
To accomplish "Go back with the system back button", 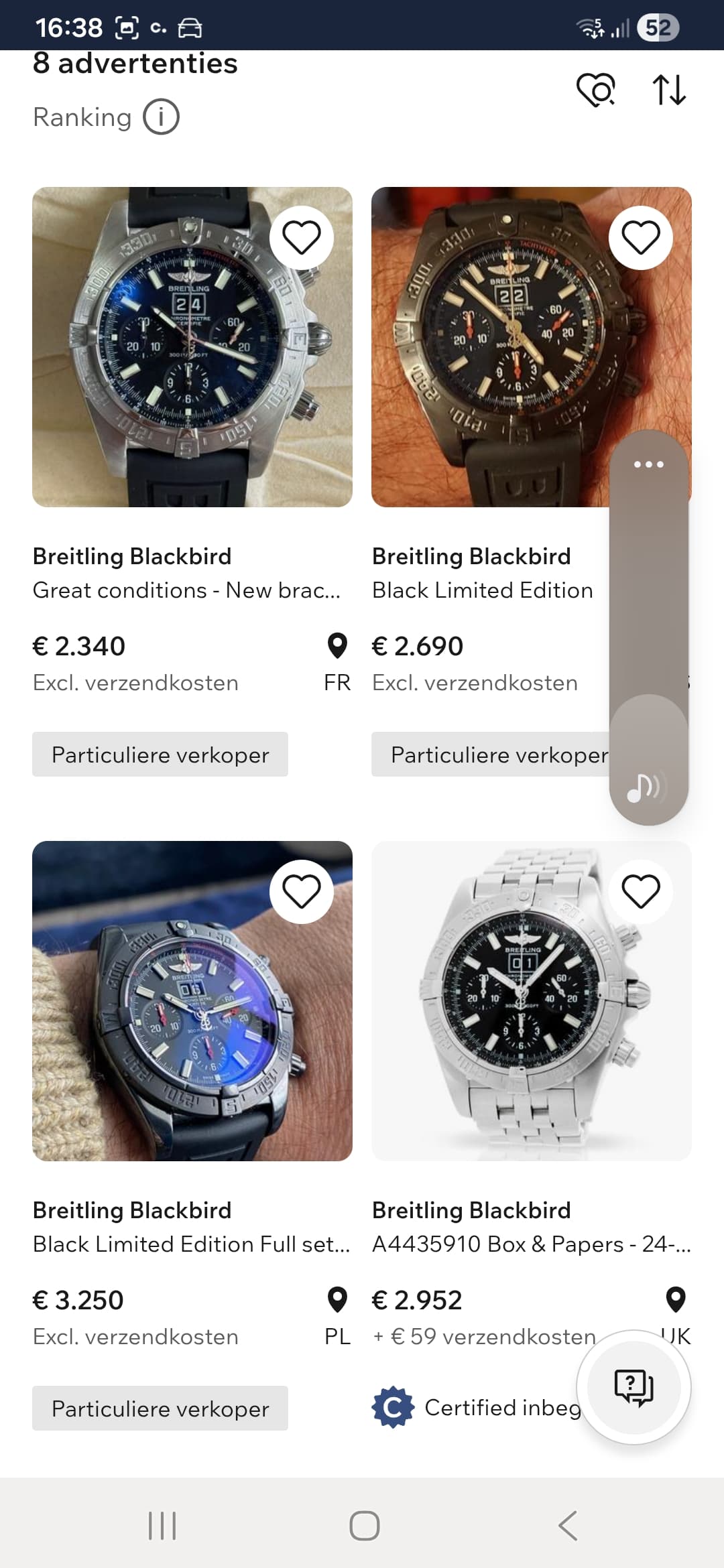I will [x=568, y=1526].
